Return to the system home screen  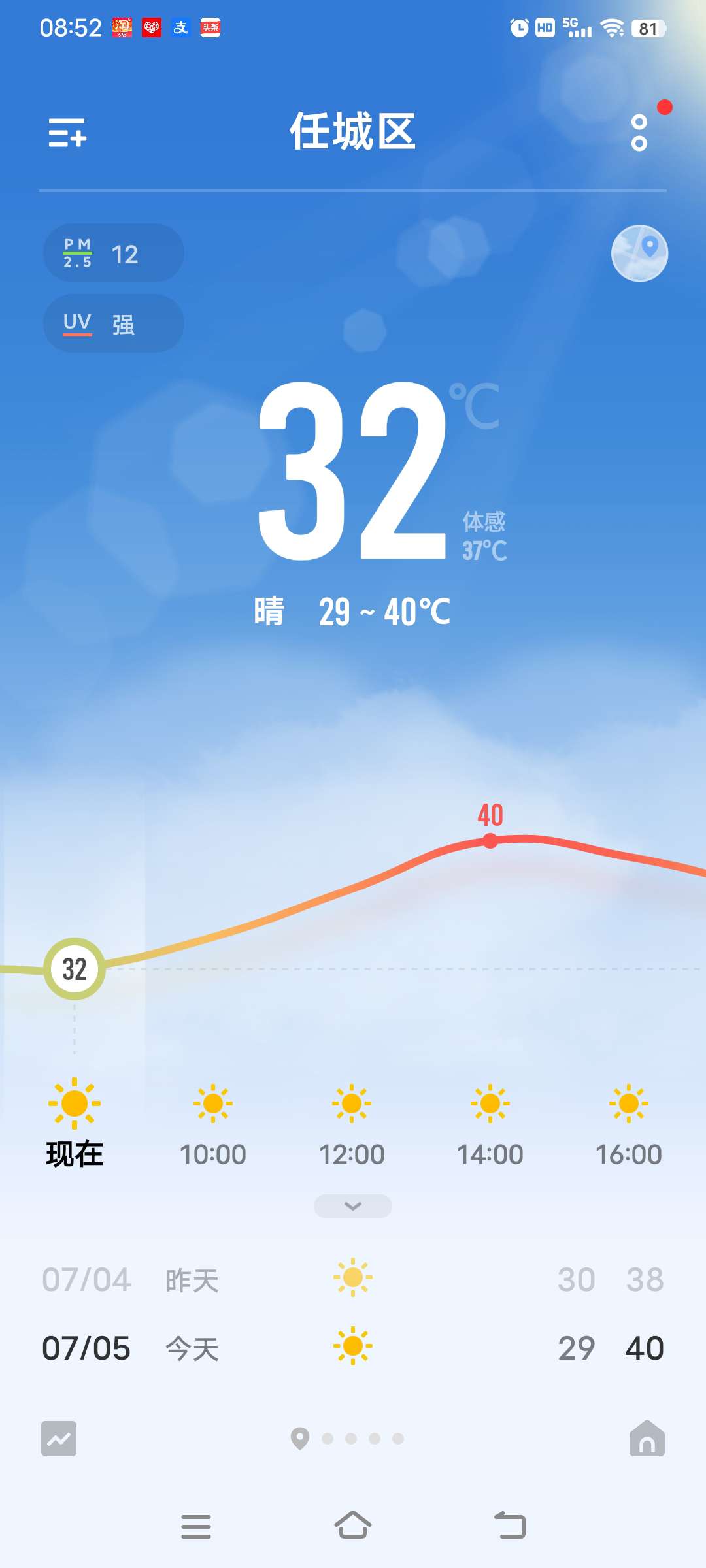[x=353, y=1526]
